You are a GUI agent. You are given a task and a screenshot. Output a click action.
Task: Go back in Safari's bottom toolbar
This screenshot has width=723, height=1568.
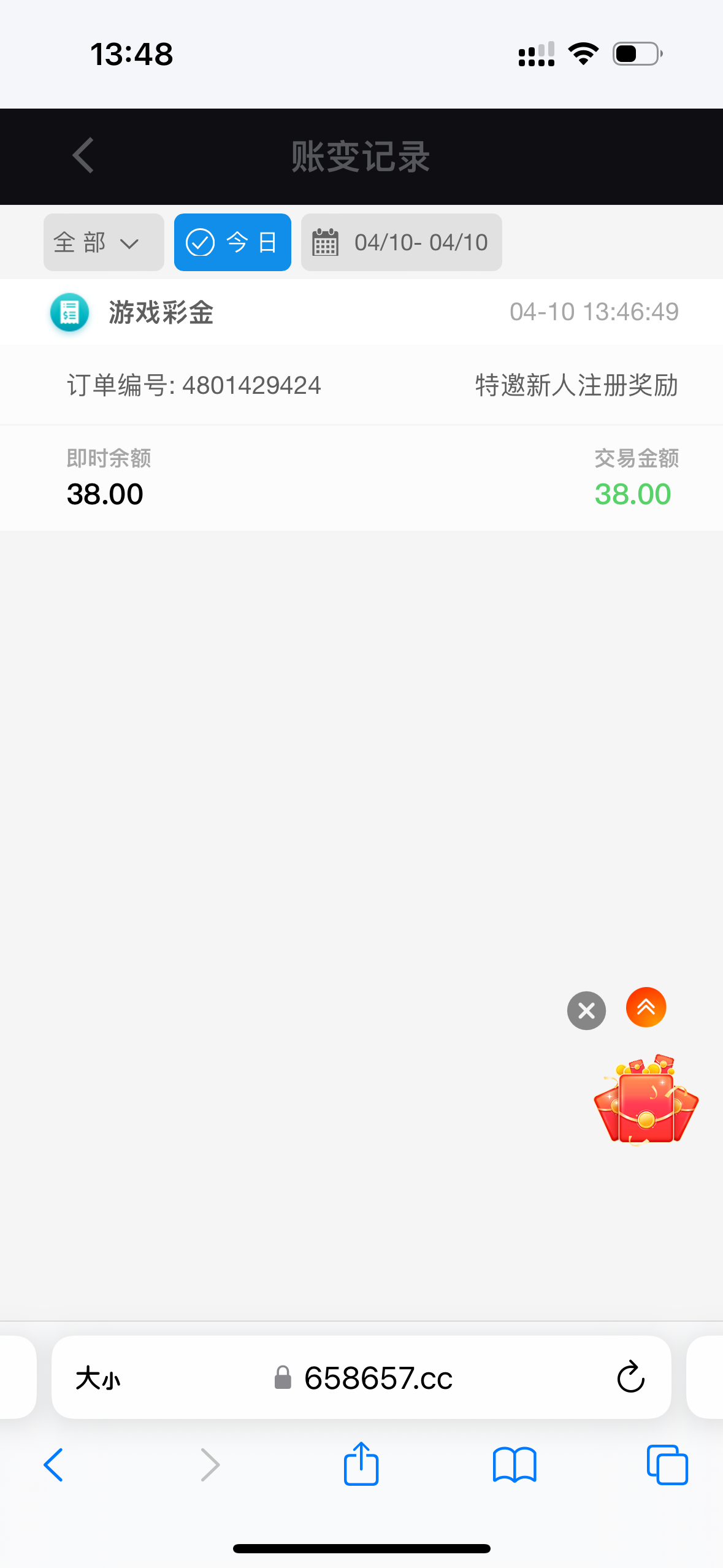coord(54,1465)
